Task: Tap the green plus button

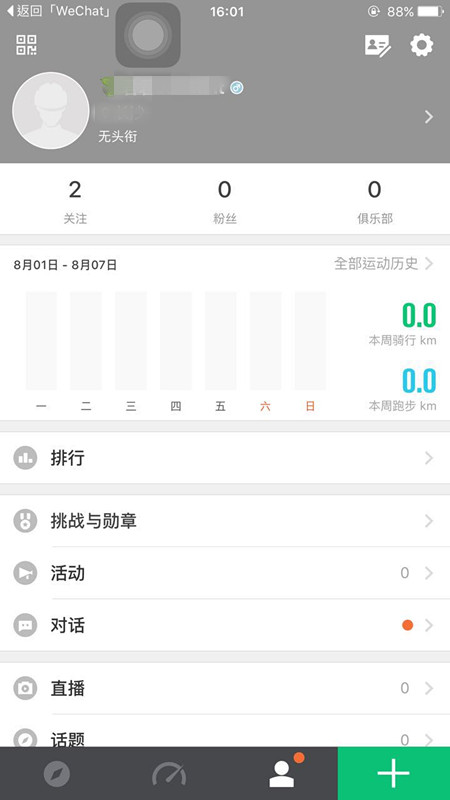Action: 394,773
